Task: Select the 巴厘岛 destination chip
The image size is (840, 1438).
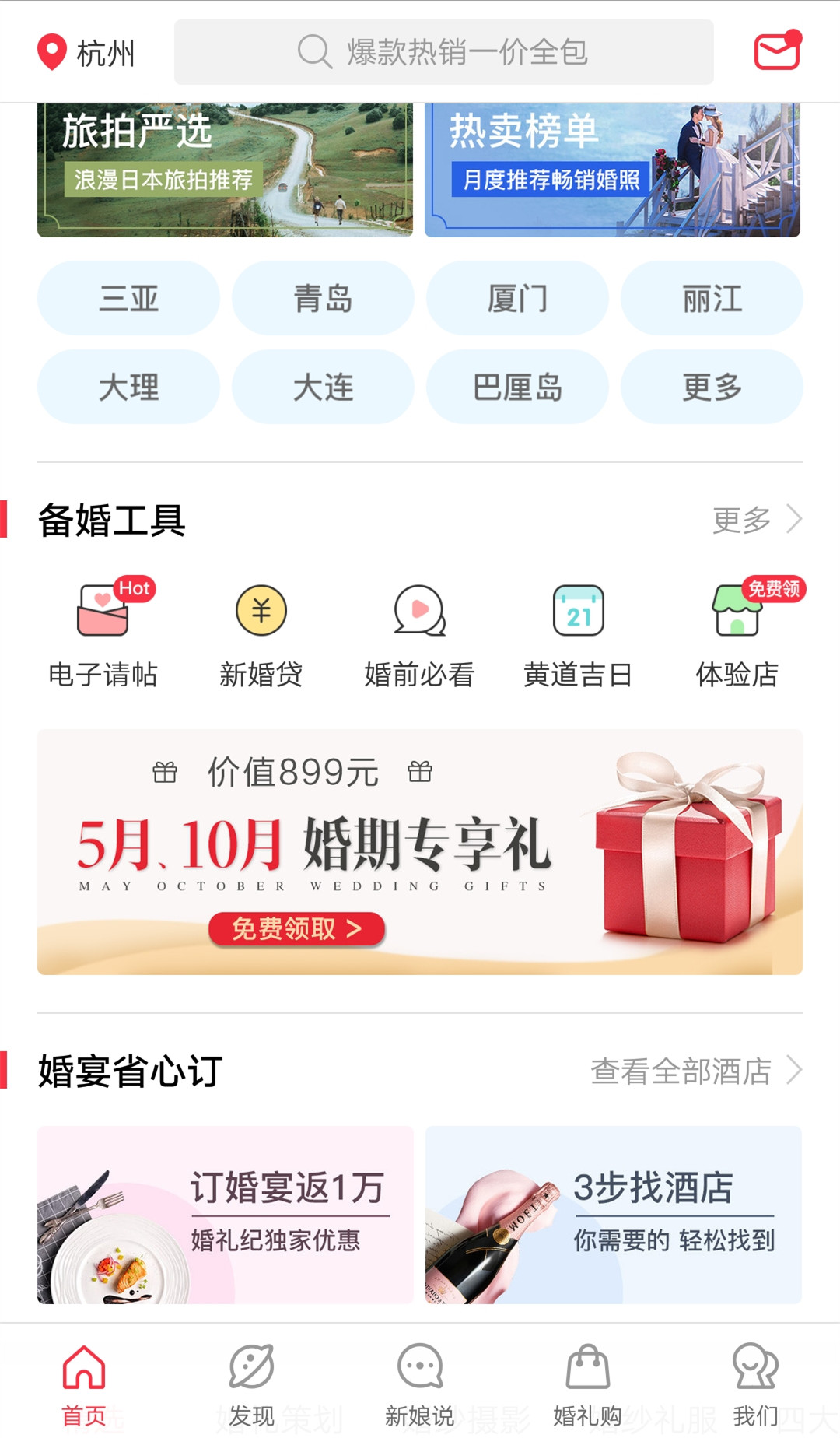Action: coord(517,387)
